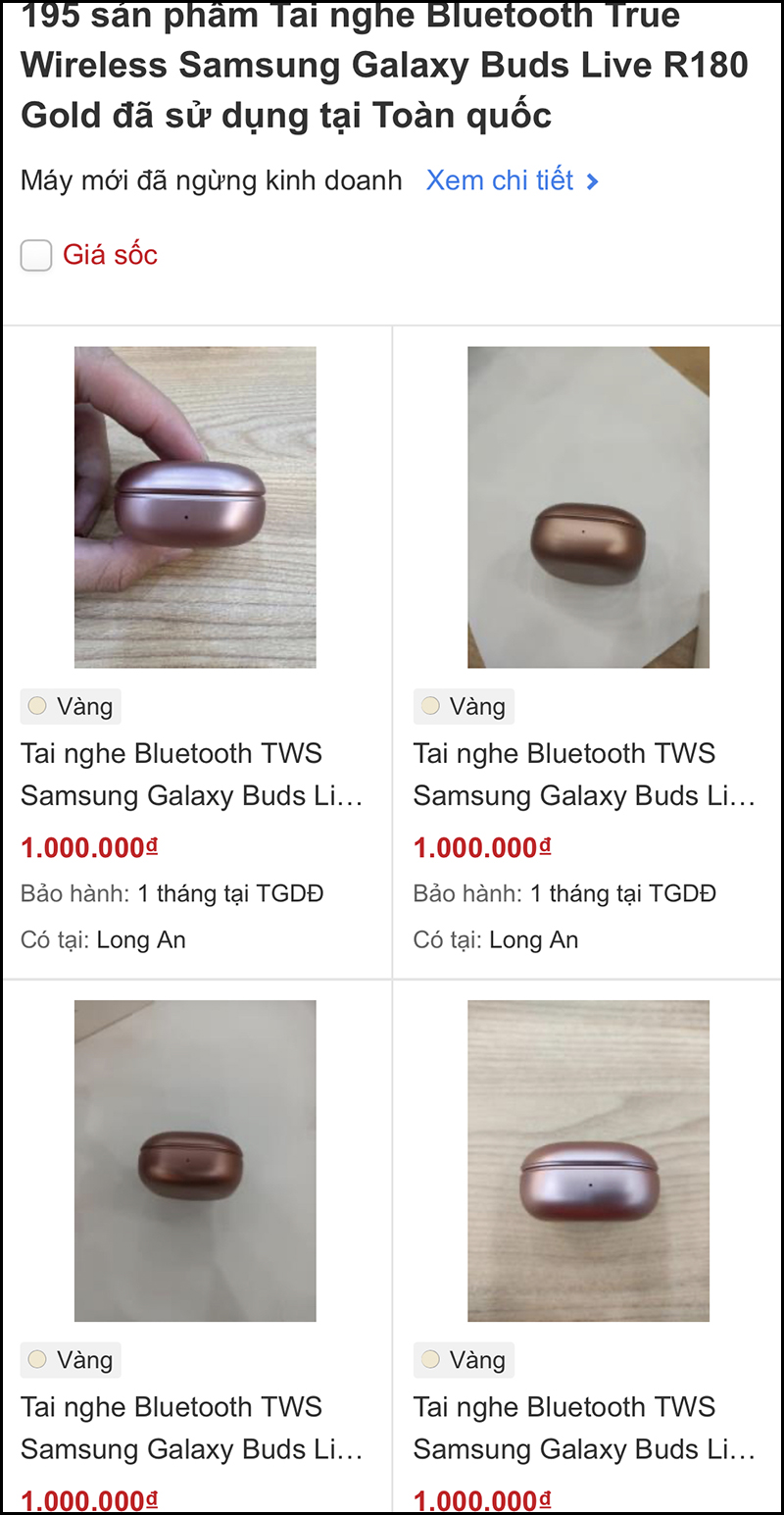Select the Vàng color badge on second product
Screen dimensions: 784x1515
463,706
